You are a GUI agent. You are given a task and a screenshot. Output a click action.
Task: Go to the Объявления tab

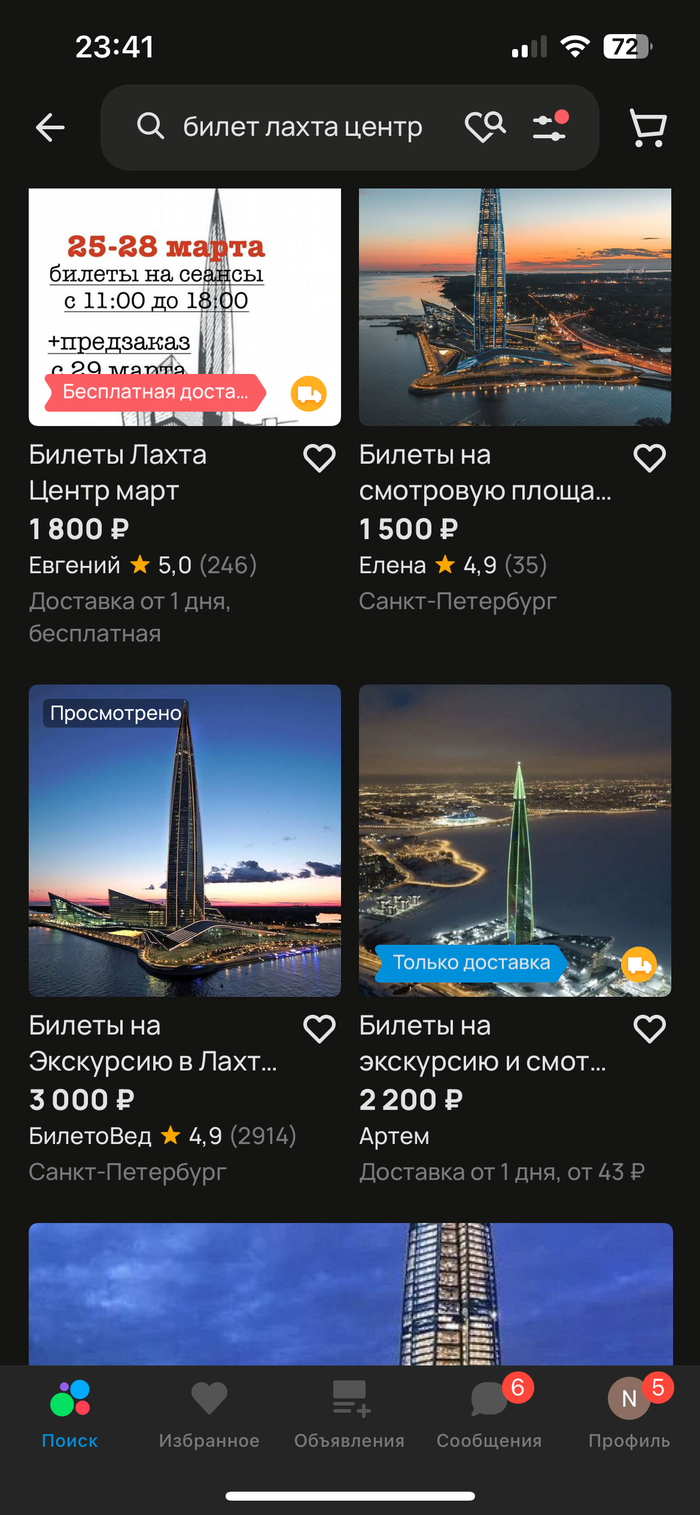(x=349, y=1413)
